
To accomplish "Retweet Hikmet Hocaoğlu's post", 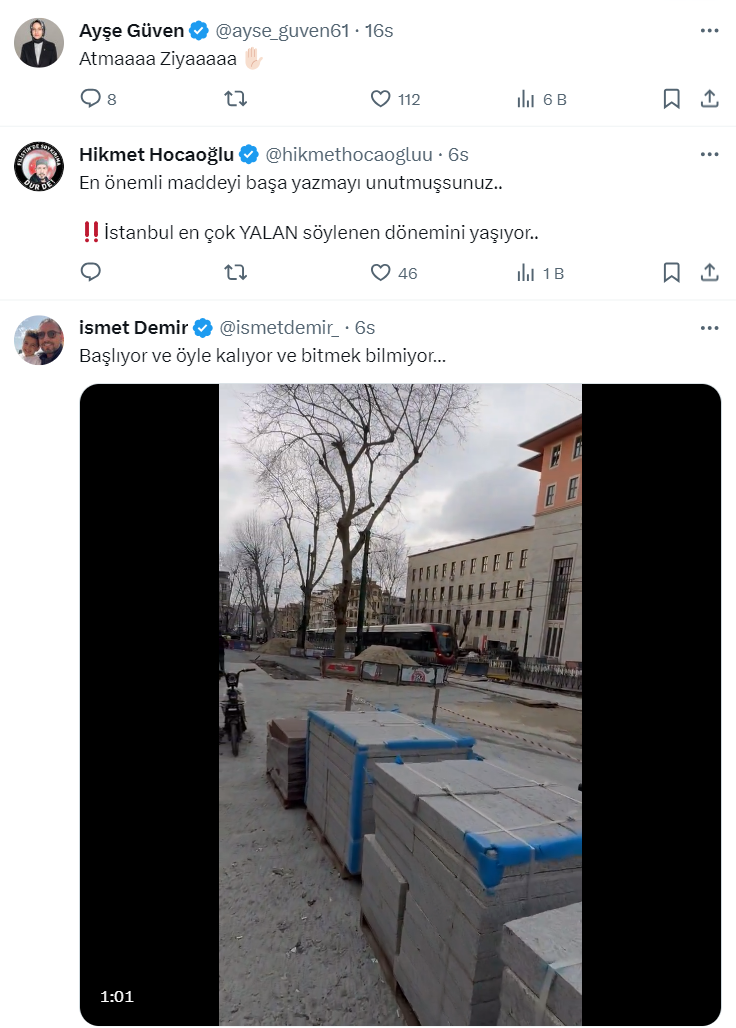I will click(235, 272).
